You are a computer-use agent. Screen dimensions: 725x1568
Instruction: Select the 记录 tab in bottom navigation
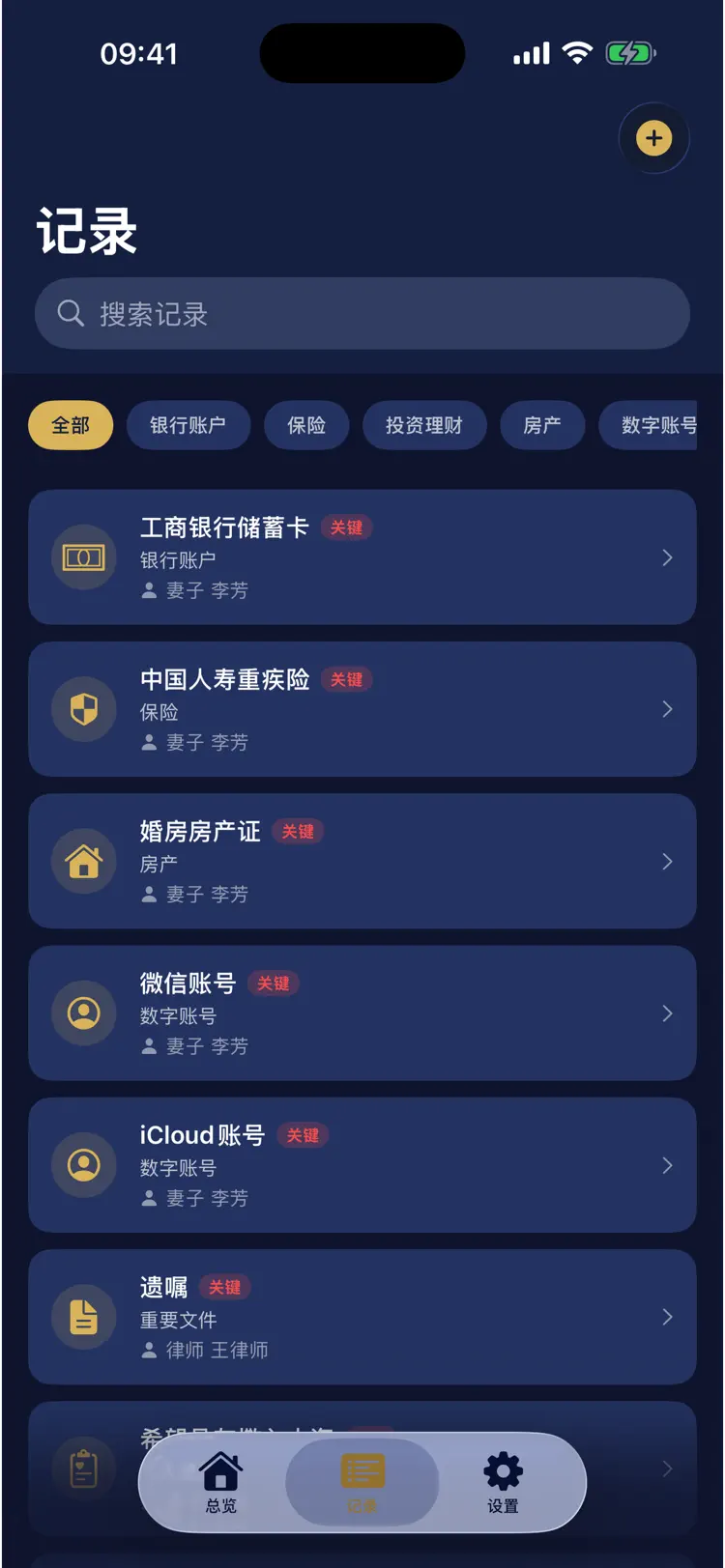click(x=362, y=1481)
